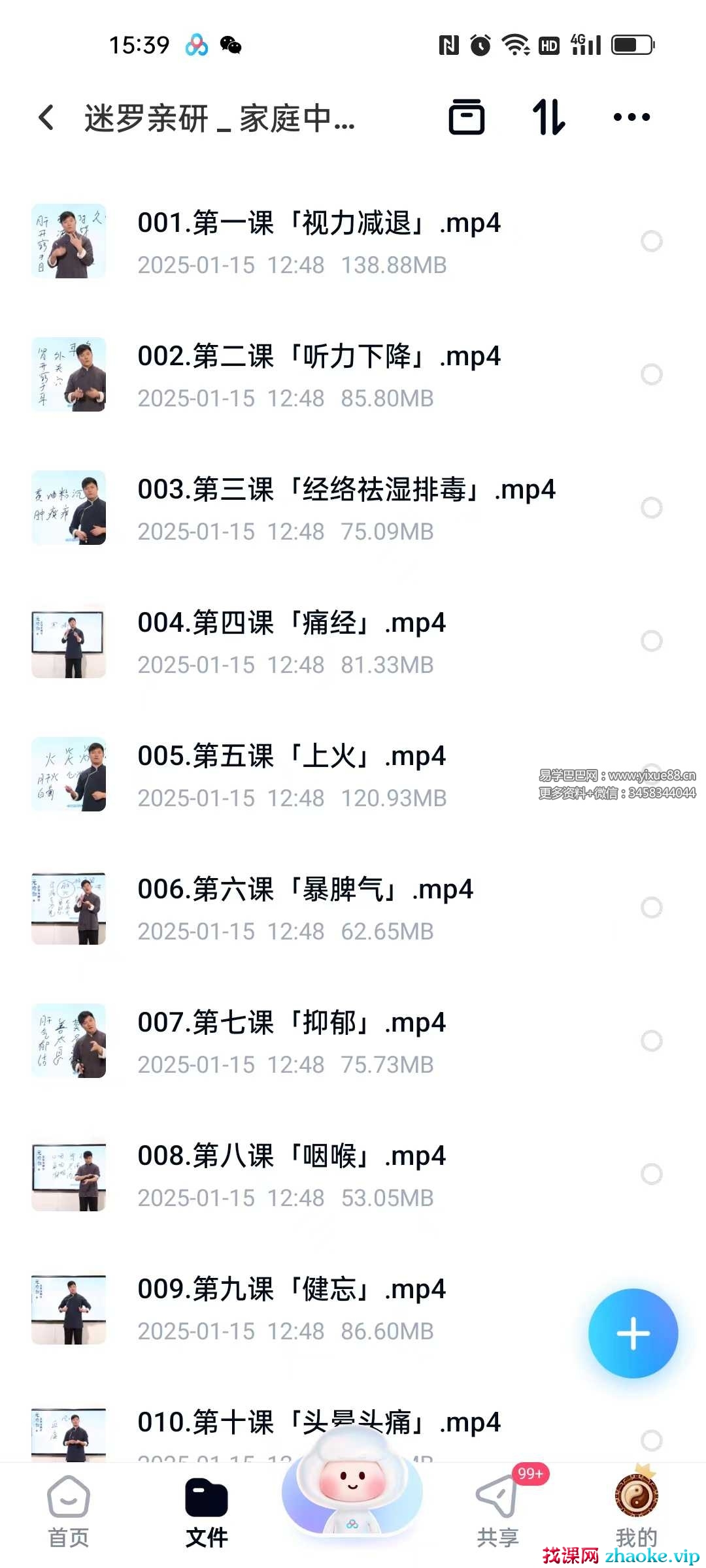Open 007.第七课「抑郁」.mp4
The width and height of the screenshot is (706, 1568).
pos(291,1023)
